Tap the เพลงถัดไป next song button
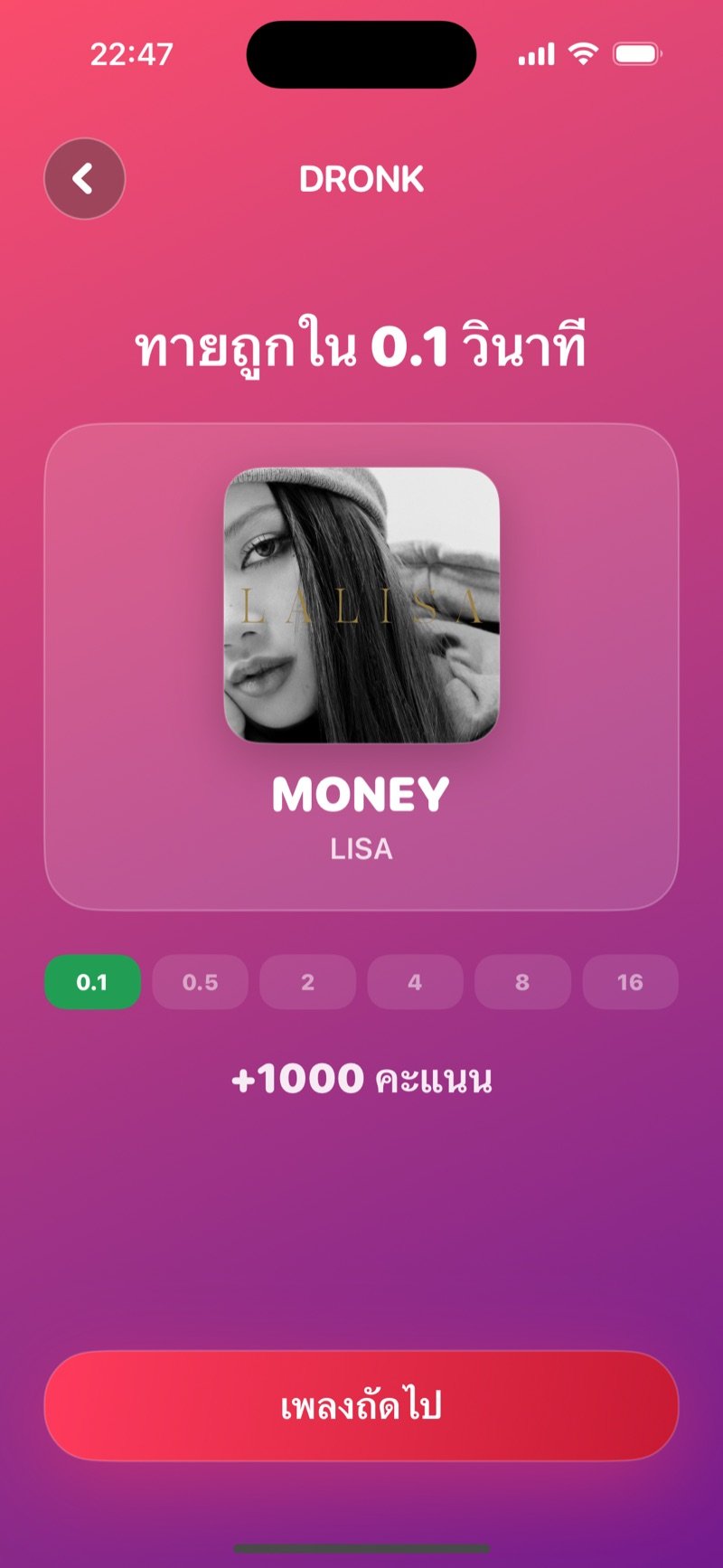The height and width of the screenshot is (1568, 723). (361, 1405)
